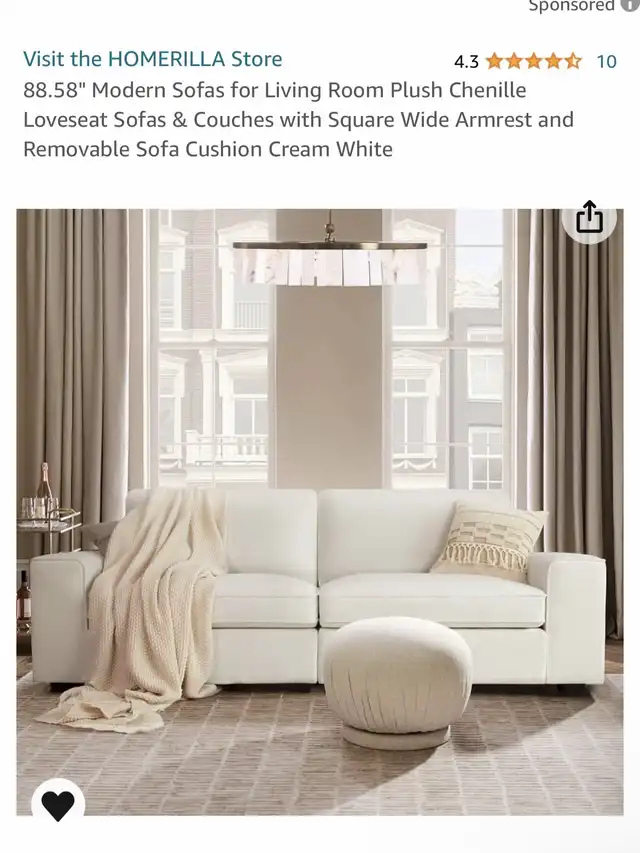The image size is (640, 853).
Task: Add sofa to favorites with heart icon
Action: click(57, 803)
